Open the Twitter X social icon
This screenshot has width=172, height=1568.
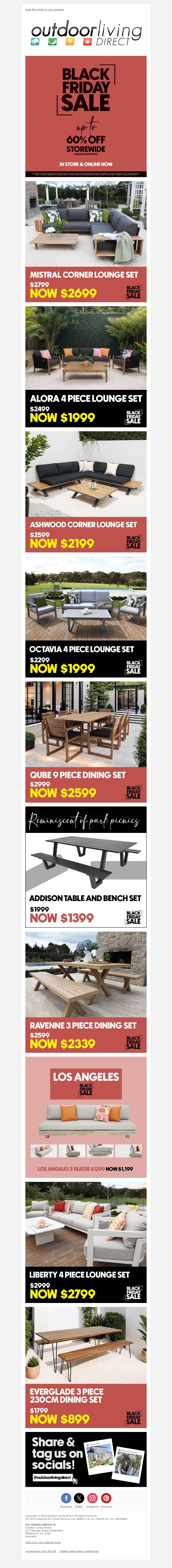pos(79,1498)
